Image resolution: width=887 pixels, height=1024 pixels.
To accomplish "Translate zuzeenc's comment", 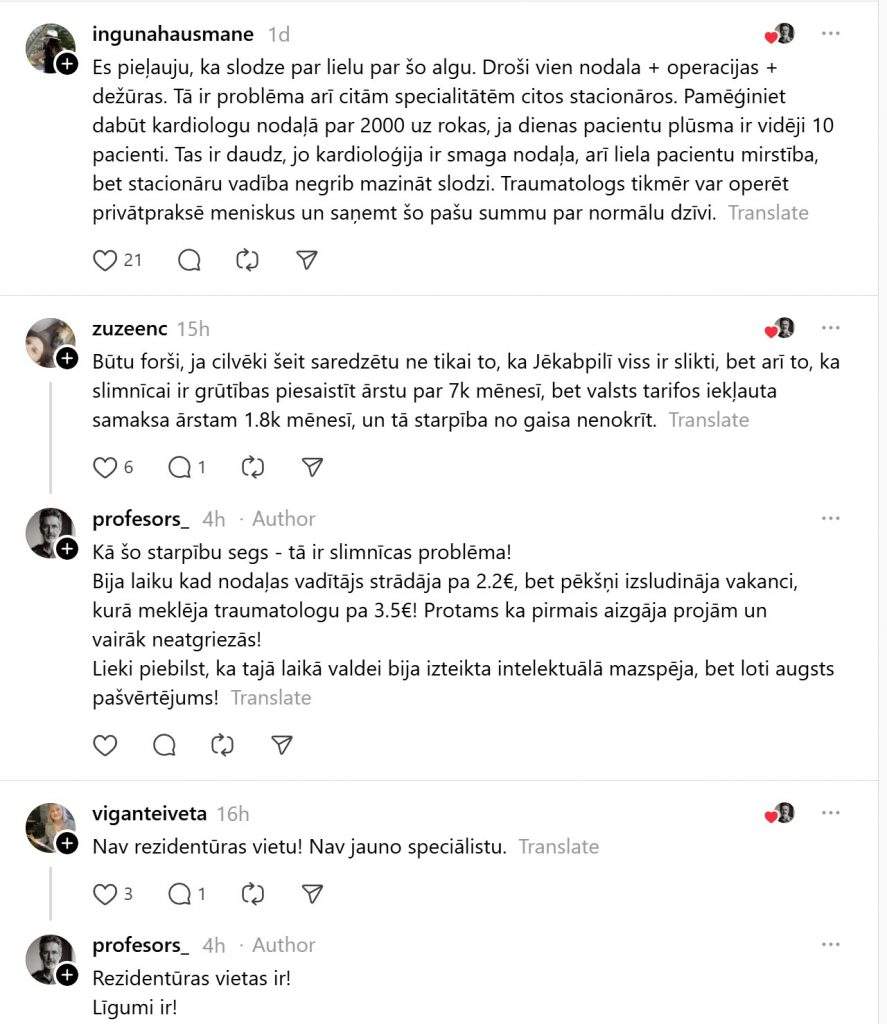I will 708,420.
